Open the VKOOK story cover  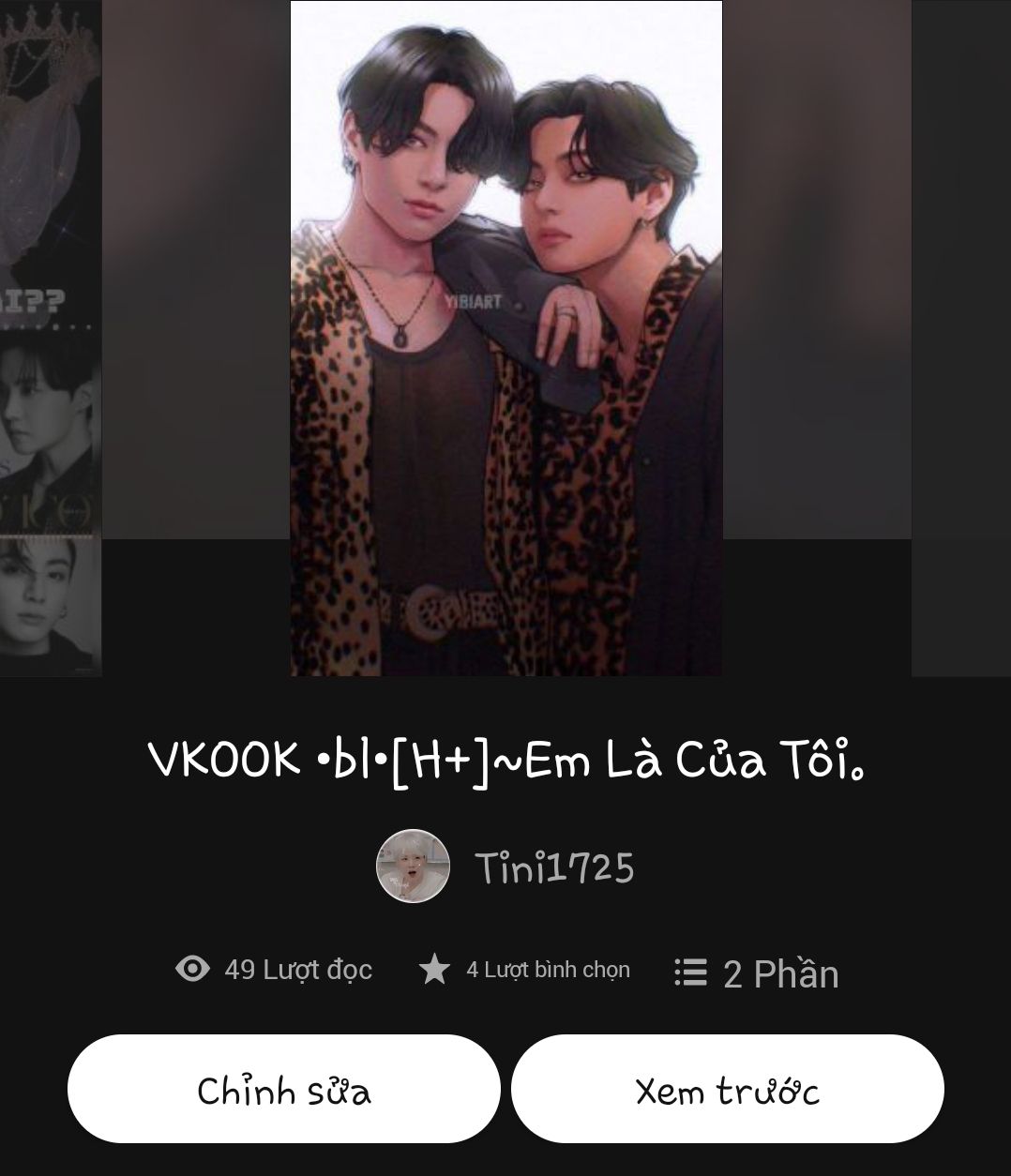pyautogui.click(x=506, y=338)
